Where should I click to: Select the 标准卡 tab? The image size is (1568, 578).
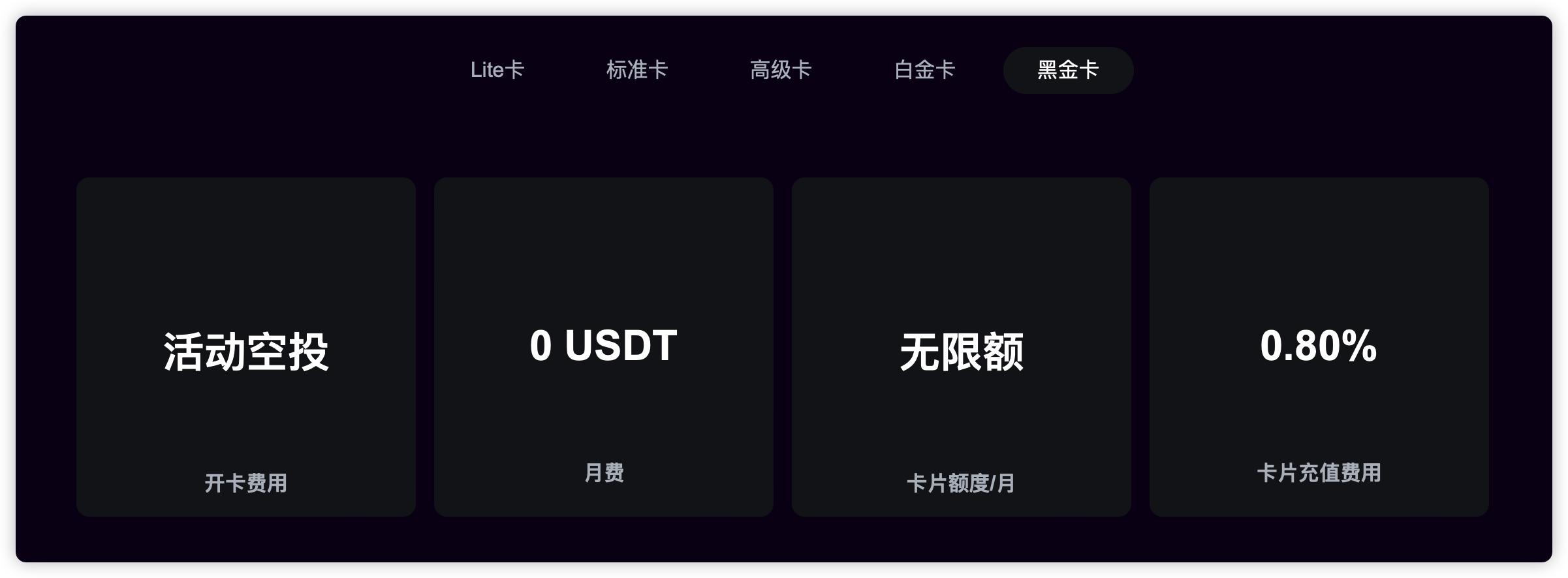coord(637,70)
